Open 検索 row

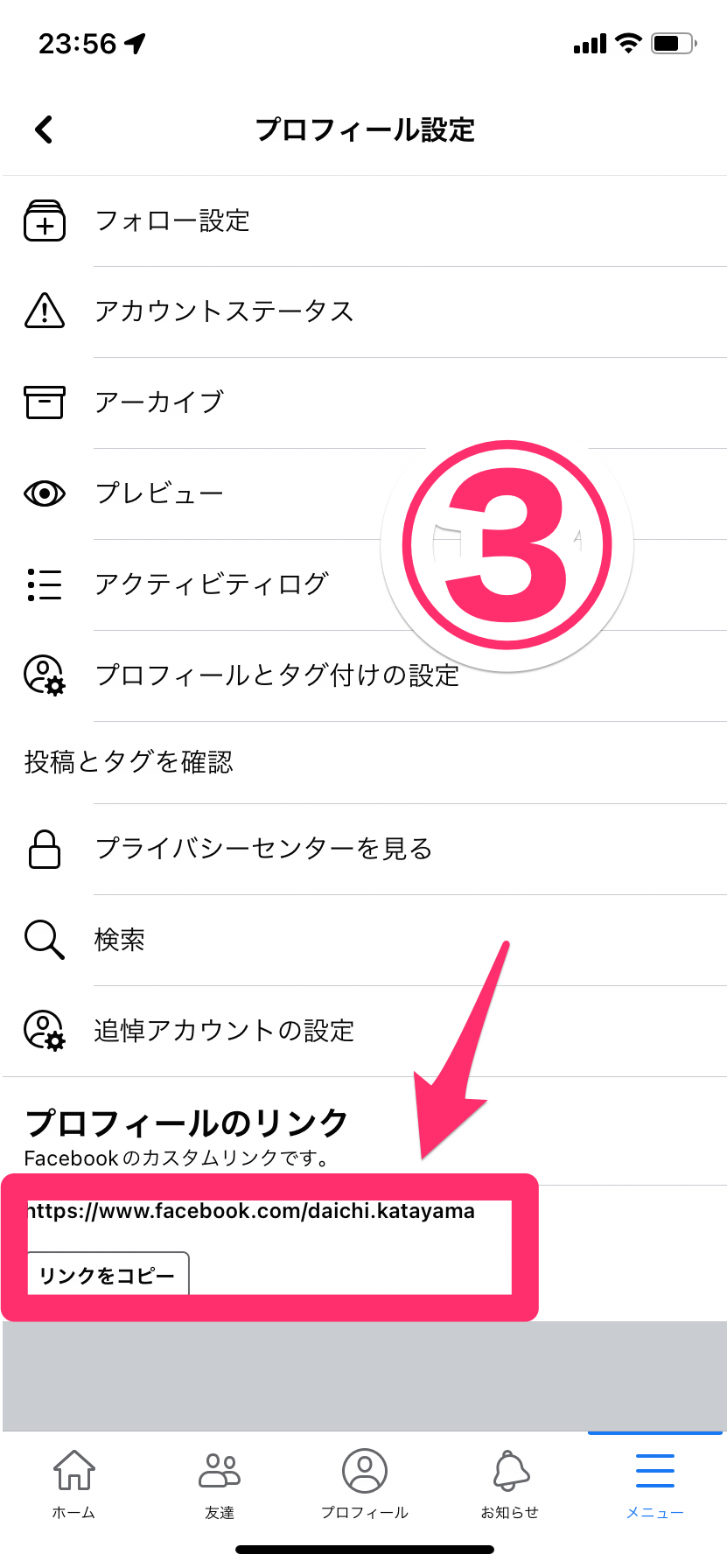[x=120, y=940]
